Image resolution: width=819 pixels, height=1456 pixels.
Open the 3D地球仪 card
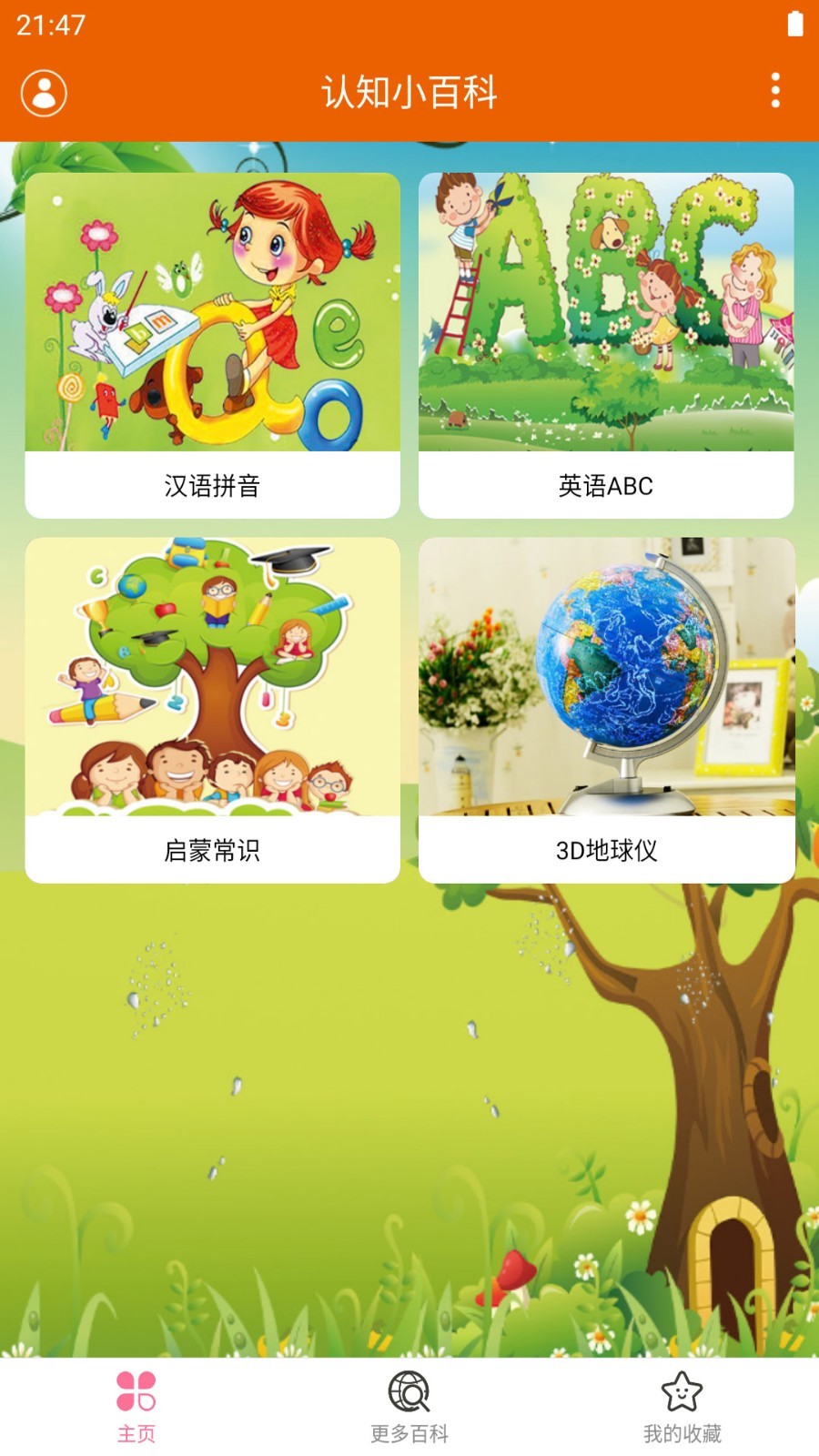606,710
